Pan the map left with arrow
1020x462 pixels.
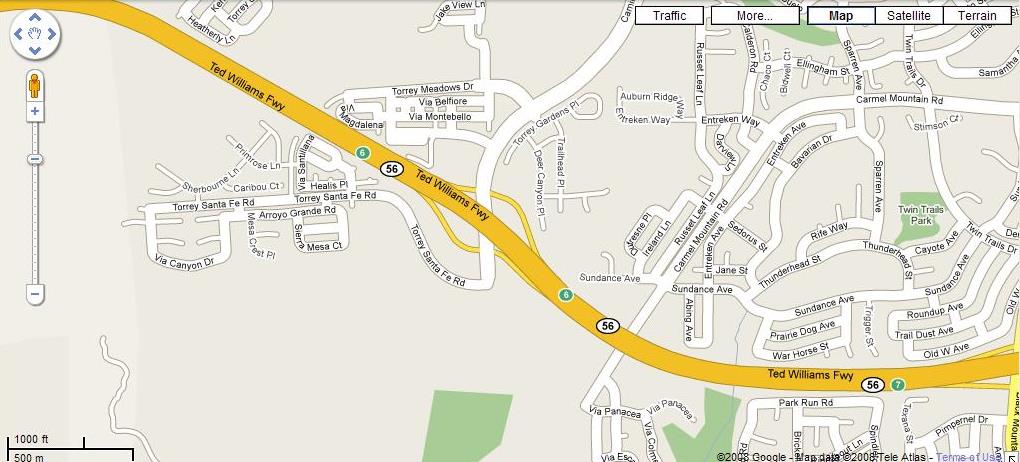coord(19,35)
